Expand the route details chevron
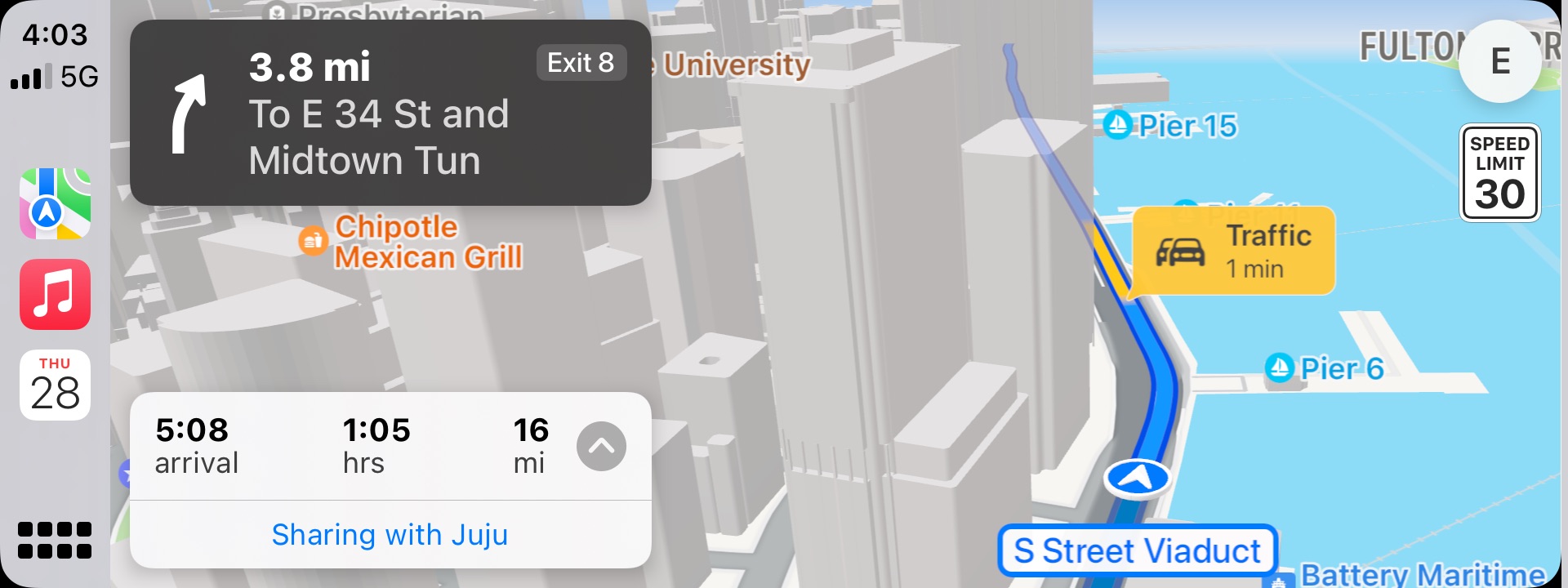This screenshot has width=1568, height=588. (x=601, y=447)
